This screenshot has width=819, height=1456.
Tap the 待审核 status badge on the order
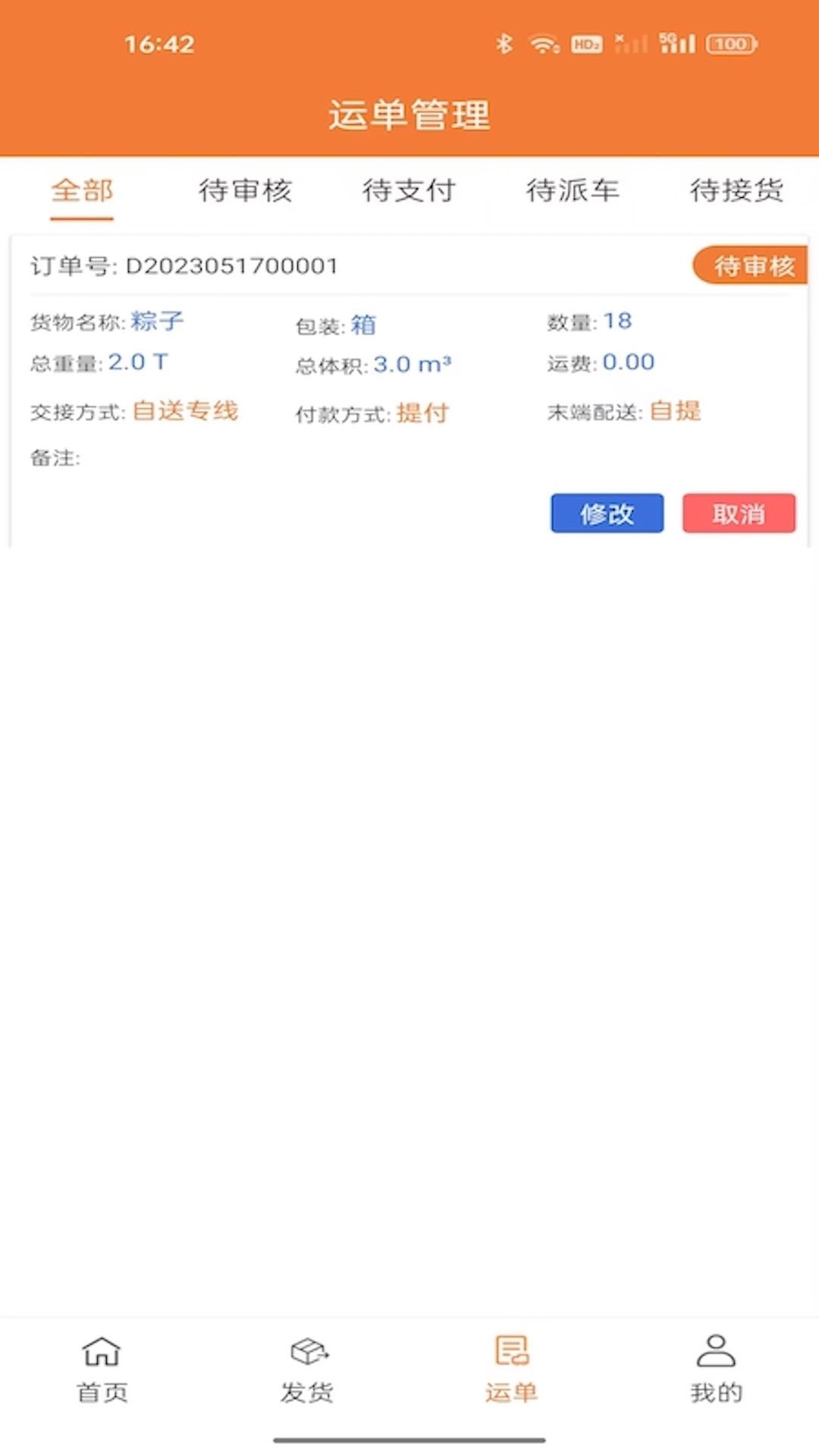tap(756, 265)
